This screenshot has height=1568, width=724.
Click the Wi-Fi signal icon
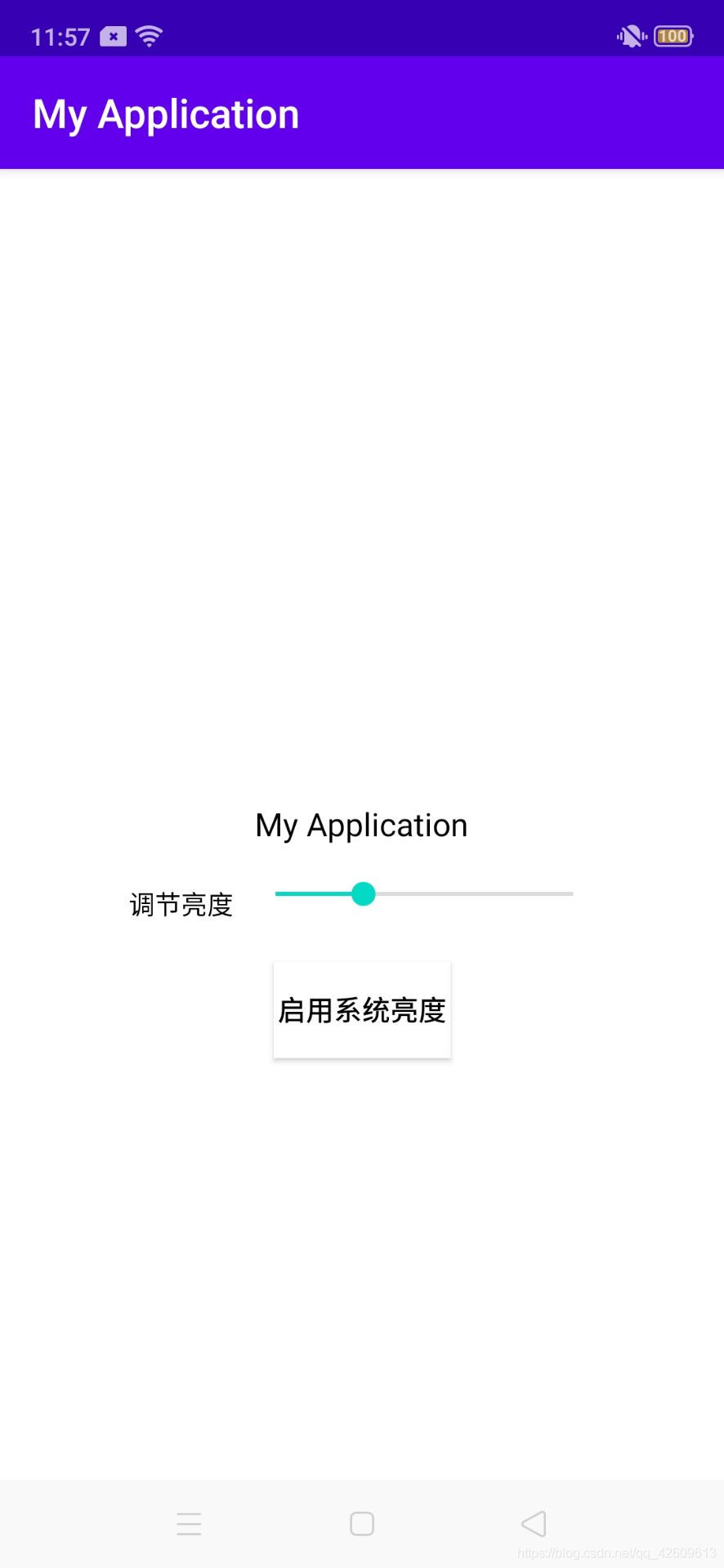(147, 34)
